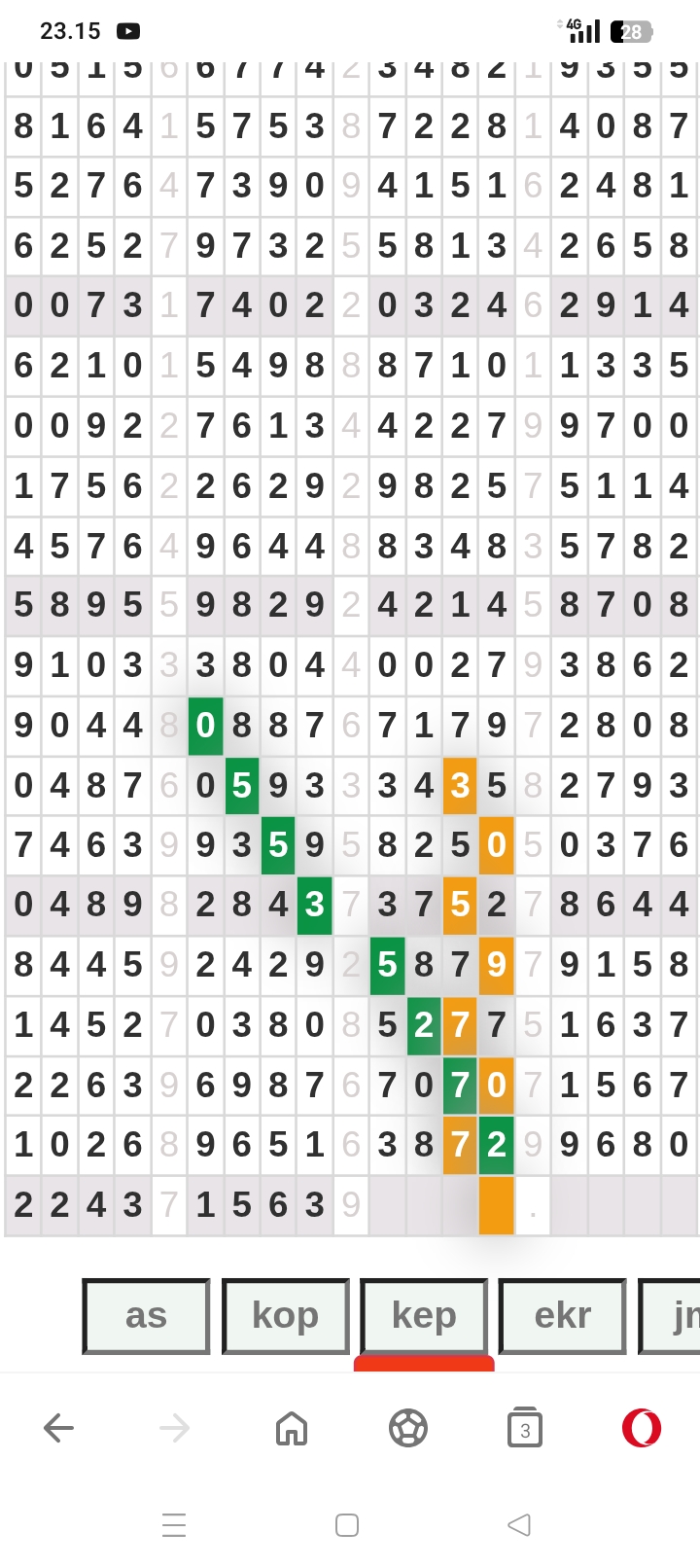Select the 'kop' button
700x1568 pixels.
pyautogui.click(x=285, y=1315)
